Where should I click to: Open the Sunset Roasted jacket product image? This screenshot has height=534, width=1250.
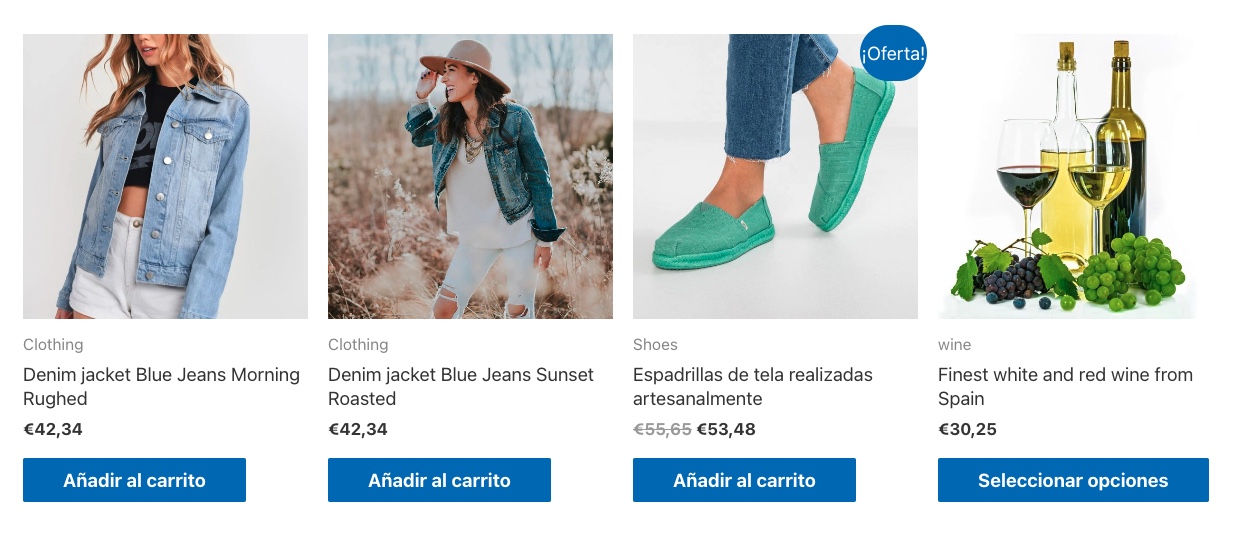(470, 176)
